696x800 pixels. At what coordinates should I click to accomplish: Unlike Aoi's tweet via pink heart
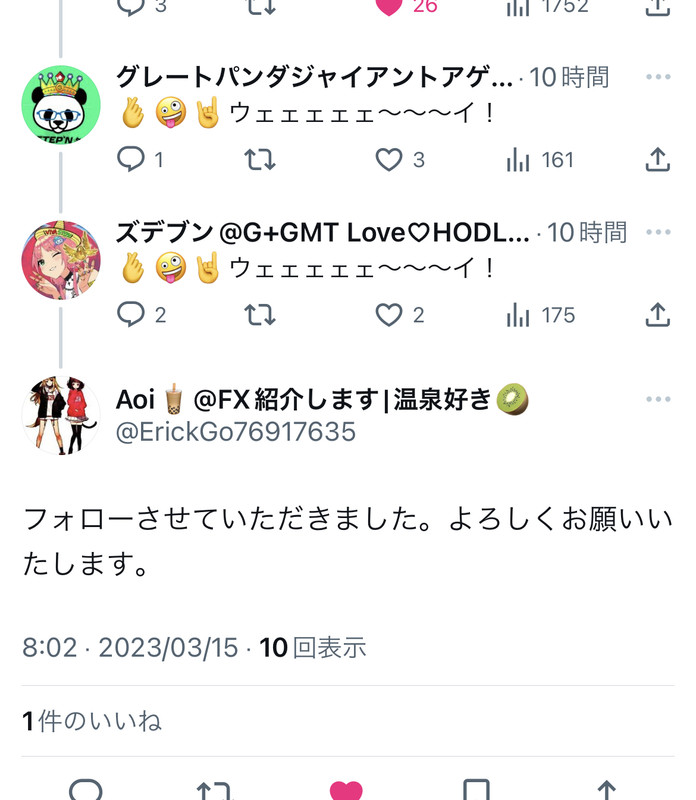pos(346,791)
